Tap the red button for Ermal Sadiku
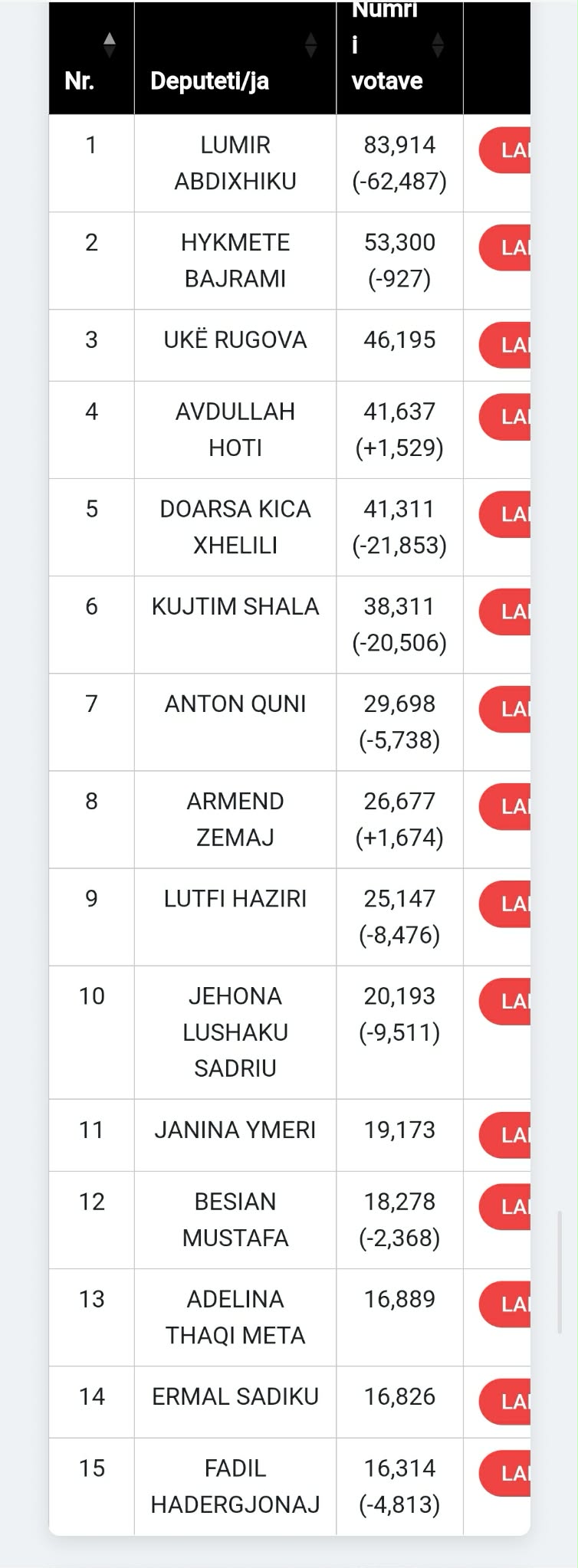This screenshot has width=578, height=1568. (x=506, y=1402)
